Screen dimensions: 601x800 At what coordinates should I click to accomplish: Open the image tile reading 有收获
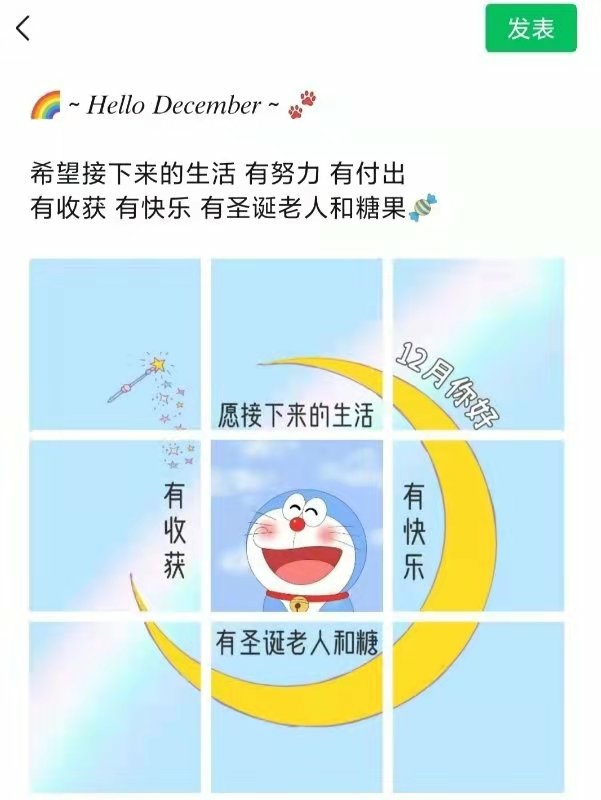tap(115, 526)
